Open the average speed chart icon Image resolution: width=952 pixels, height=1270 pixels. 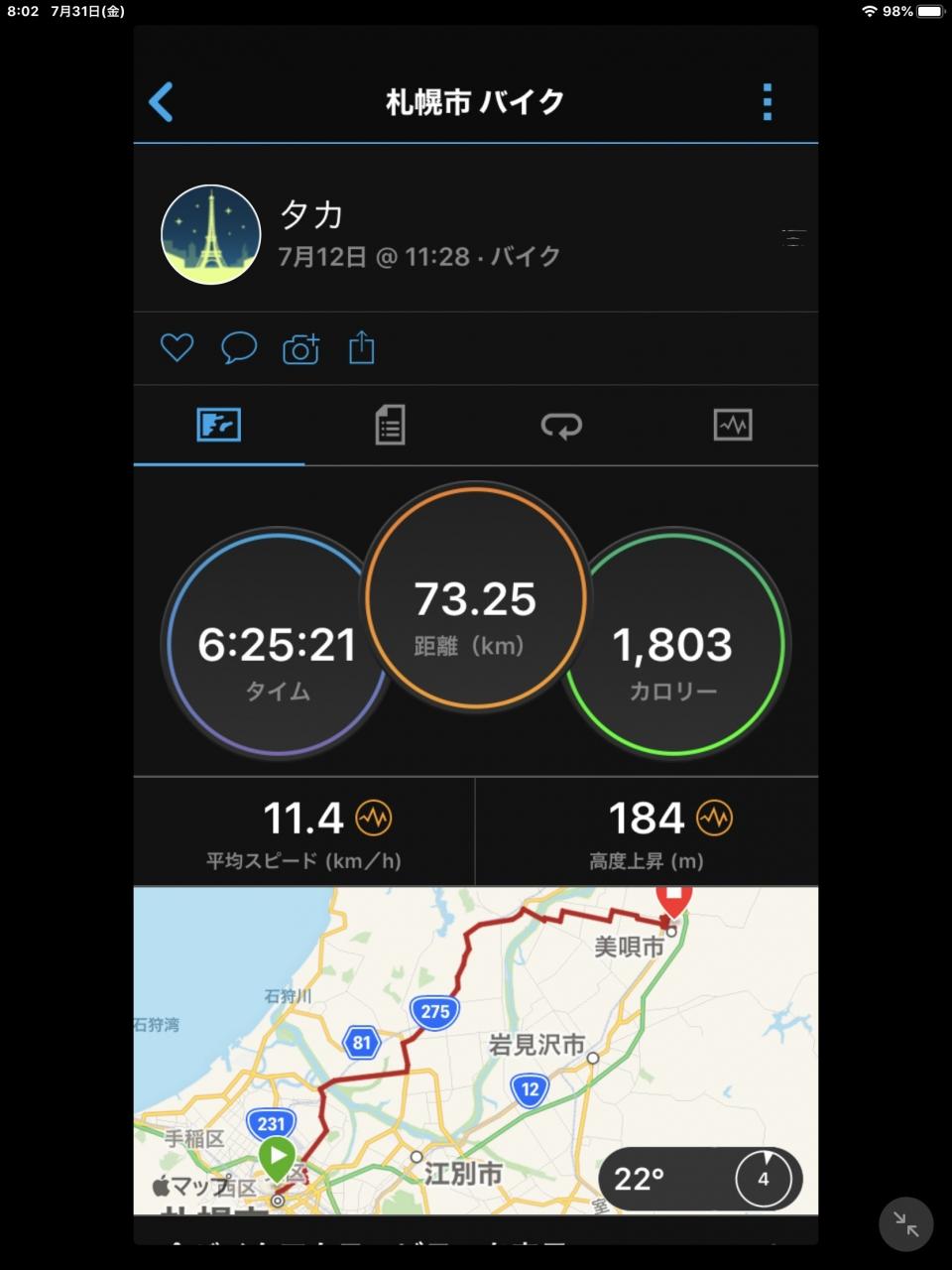374,819
